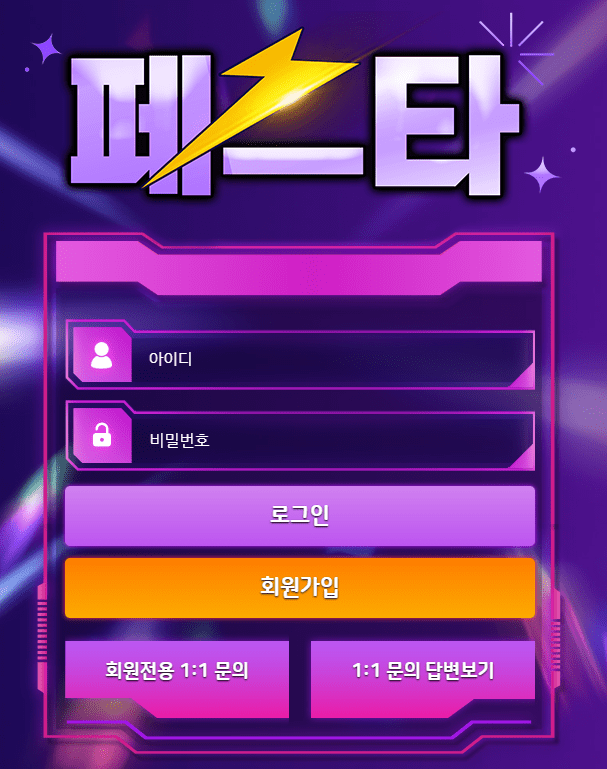Screen dimensions: 607x769
Task: Focus the 비밀번호 password field
Action: point(330,438)
